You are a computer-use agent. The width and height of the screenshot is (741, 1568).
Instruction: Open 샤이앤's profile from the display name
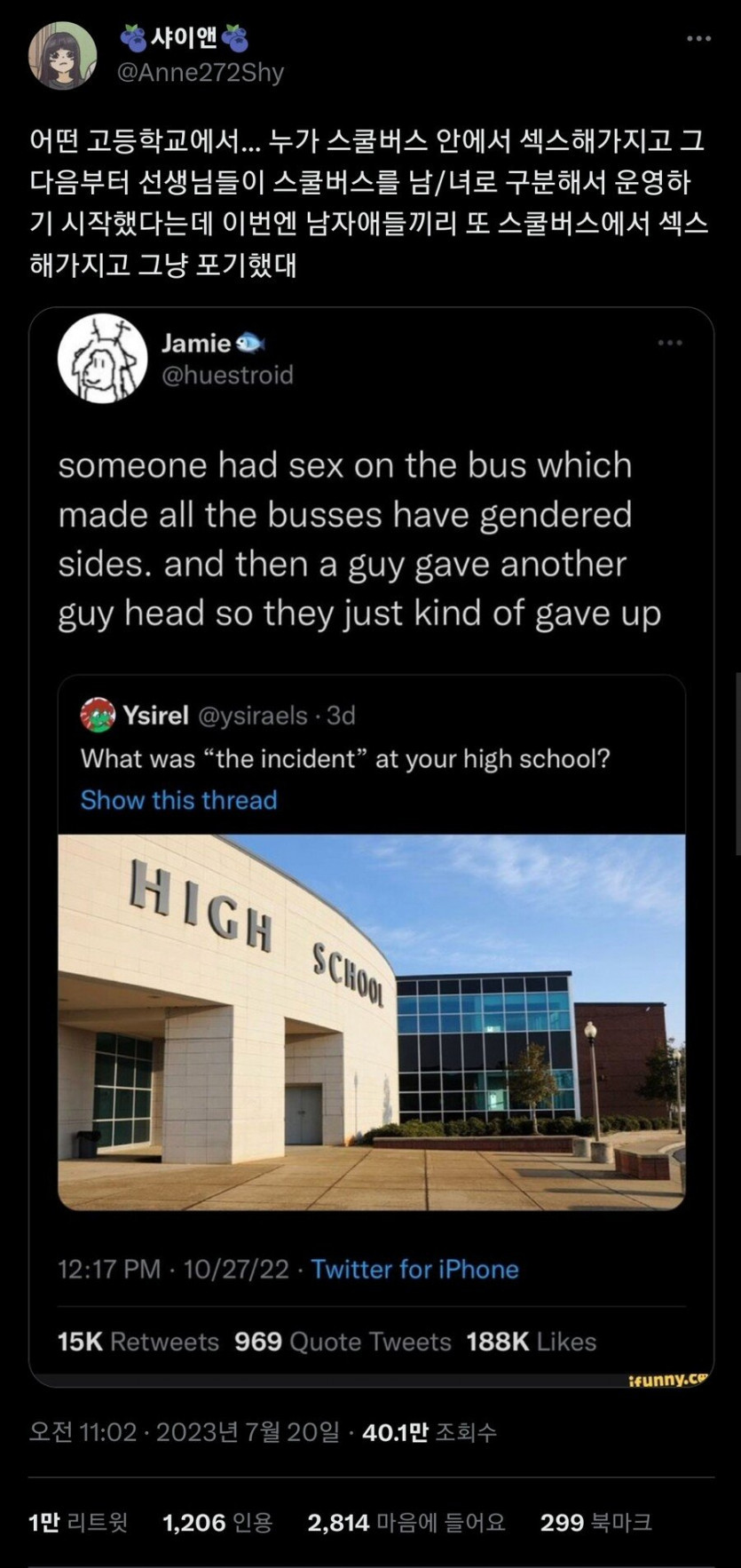(184, 37)
